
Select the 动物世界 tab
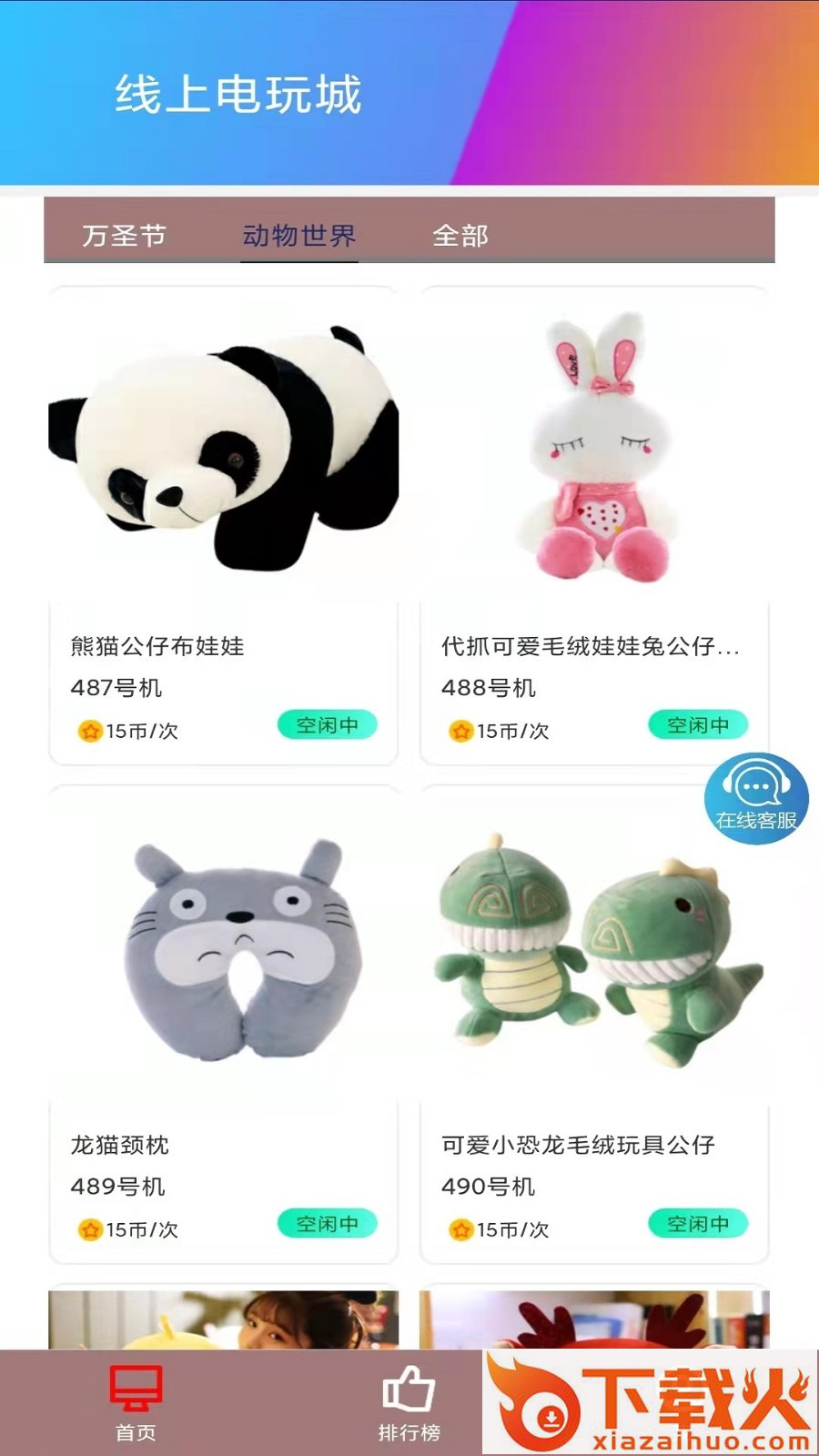pos(298,236)
